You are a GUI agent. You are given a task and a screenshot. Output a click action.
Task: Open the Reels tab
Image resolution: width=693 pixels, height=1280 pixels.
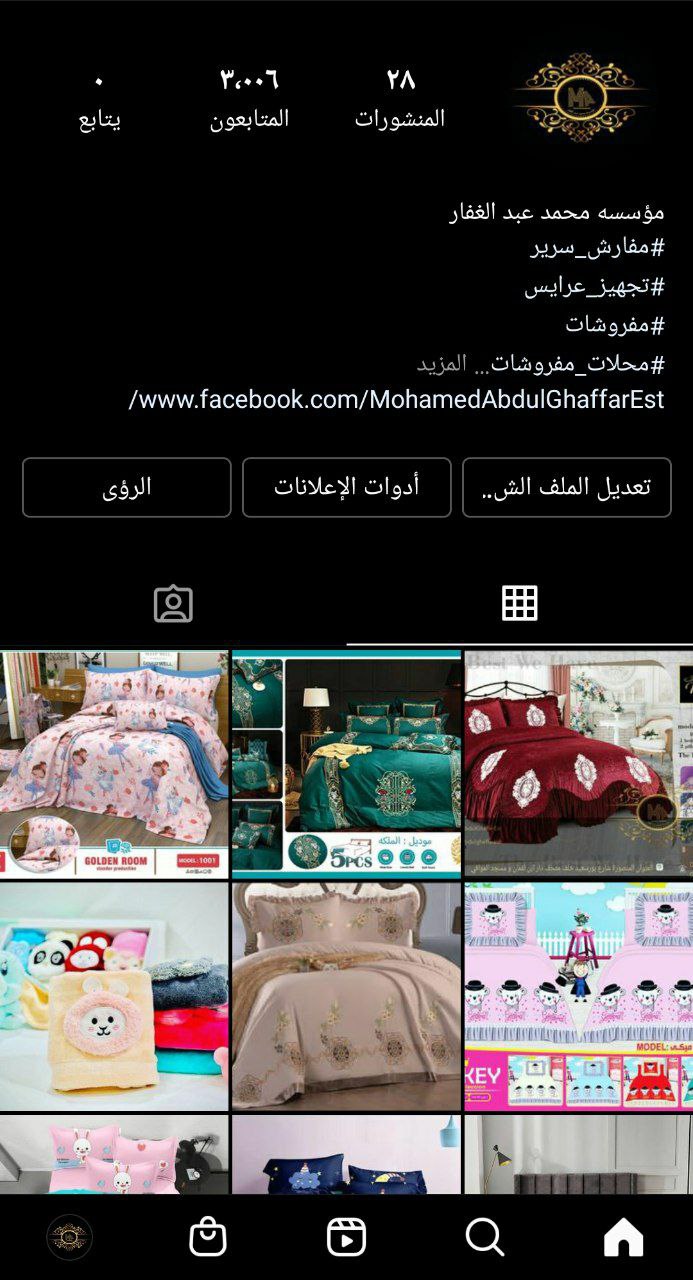[346, 1238]
